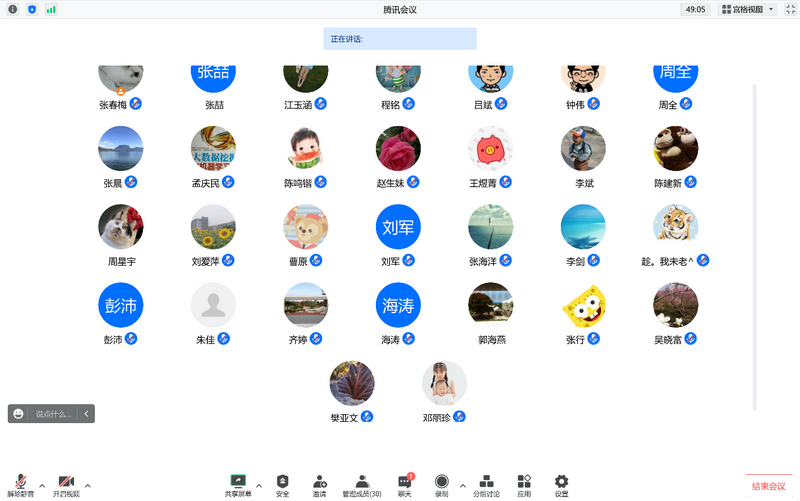Toggle the full screen icon

(789, 9)
